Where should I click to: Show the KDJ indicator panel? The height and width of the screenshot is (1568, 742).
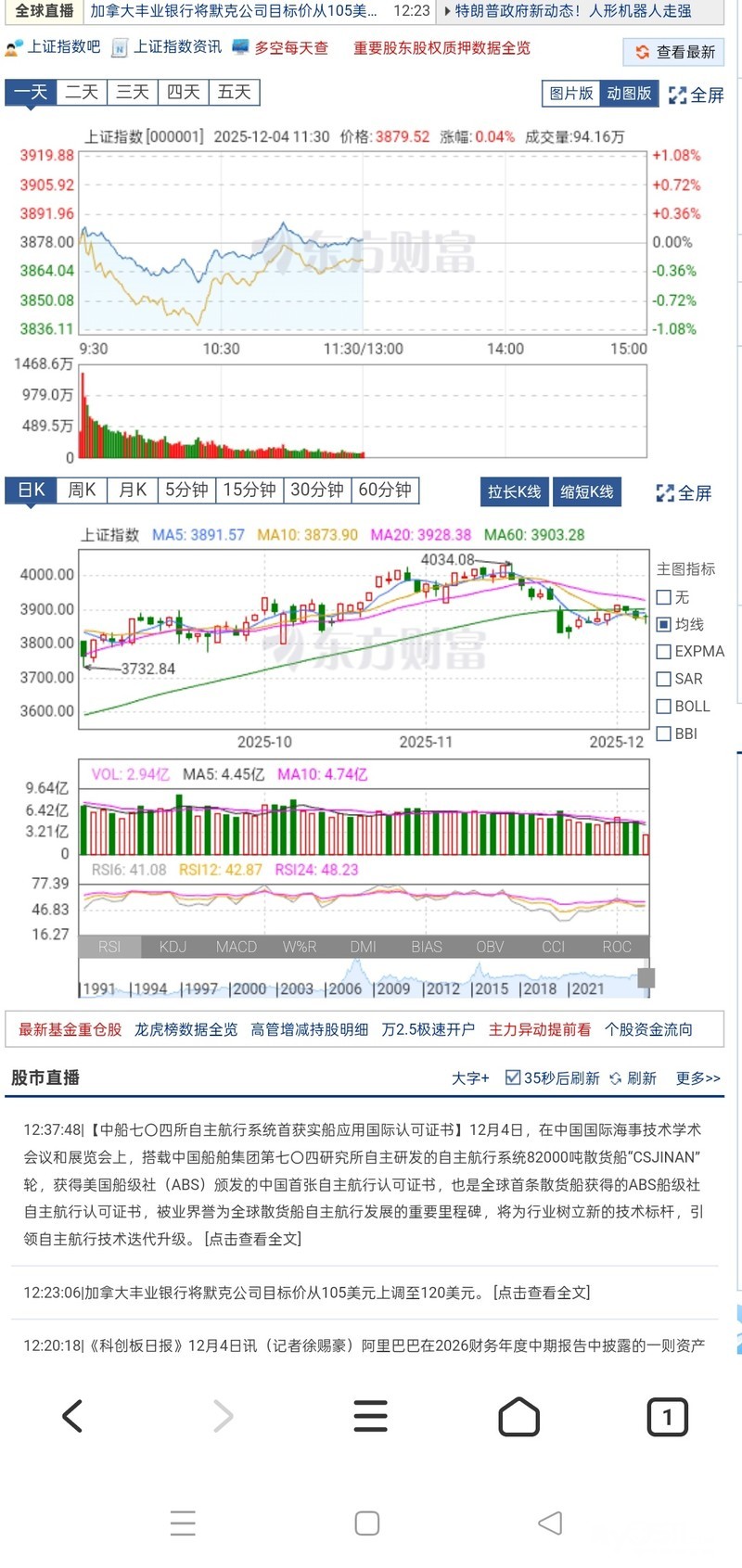(173, 947)
